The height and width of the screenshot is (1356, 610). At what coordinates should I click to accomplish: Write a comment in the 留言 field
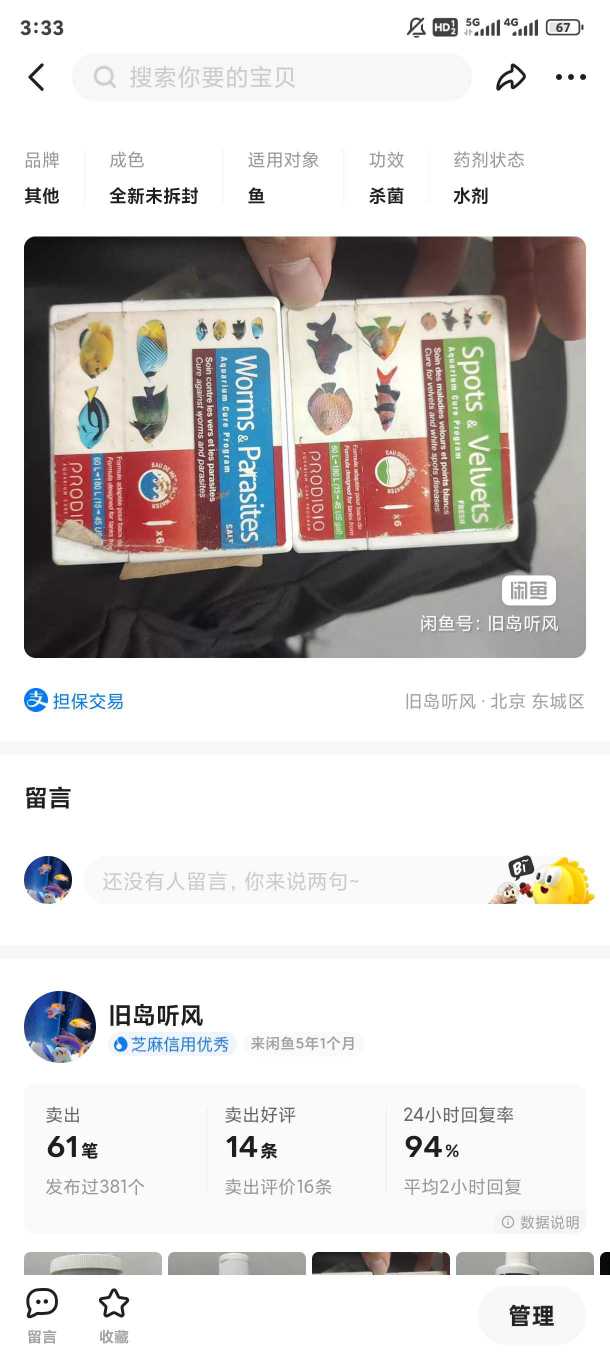pos(290,881)
